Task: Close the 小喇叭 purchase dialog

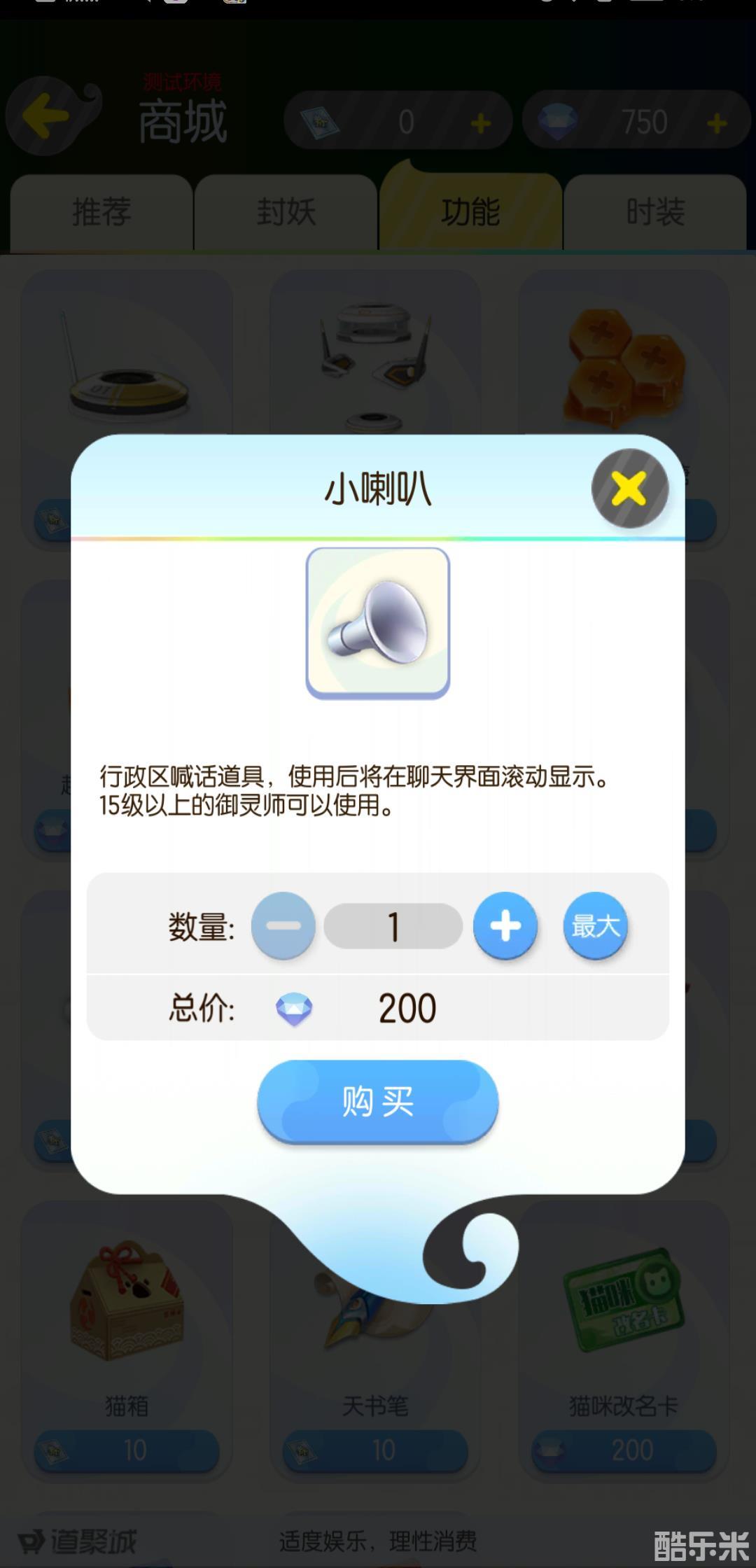Action: [x=629, y=488]
